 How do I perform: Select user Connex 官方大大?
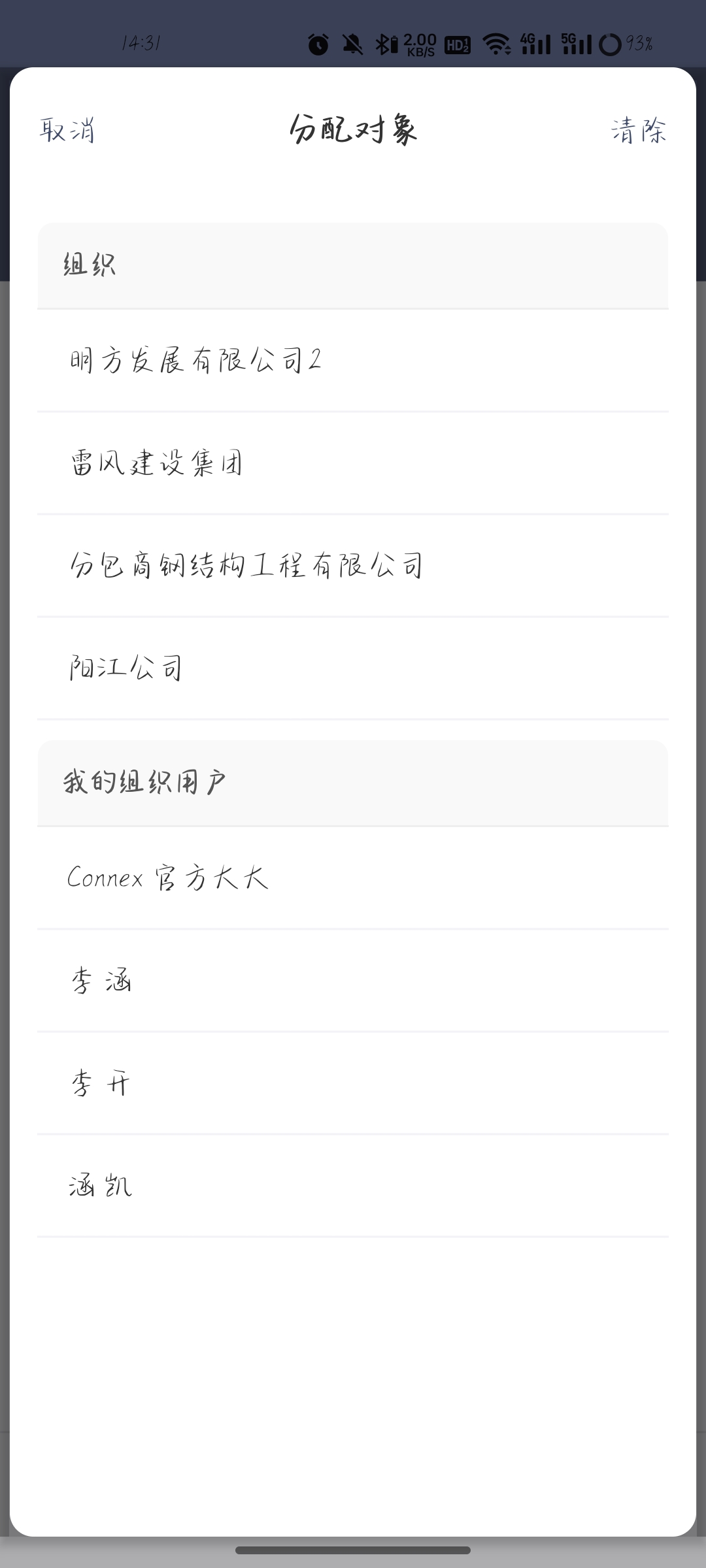tap(168, 878)
